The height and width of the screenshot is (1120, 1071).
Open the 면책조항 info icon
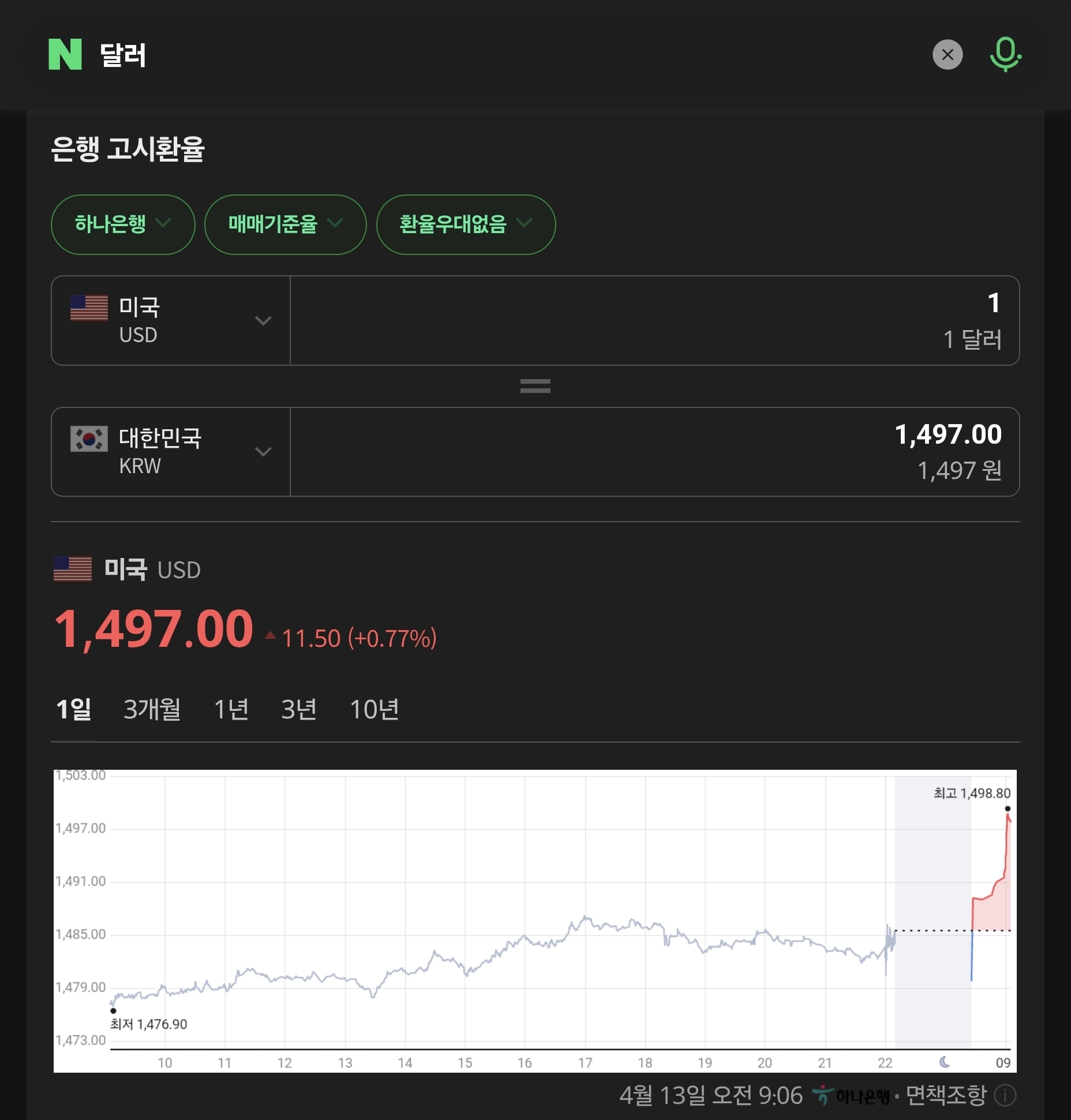point(1005,1095)
